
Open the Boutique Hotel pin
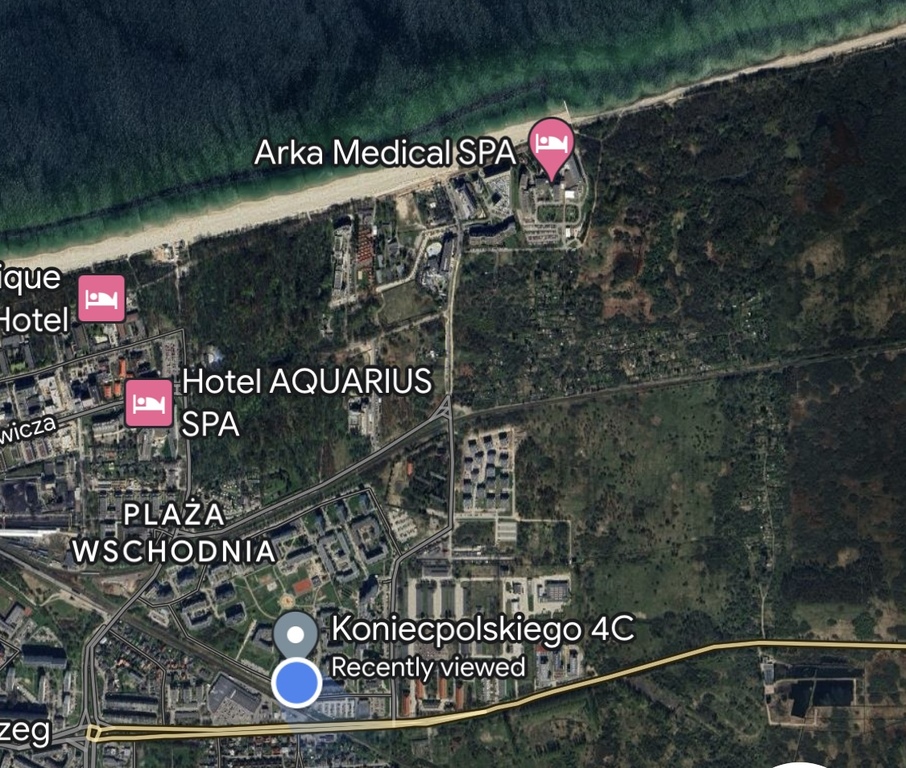coord(102,298)
